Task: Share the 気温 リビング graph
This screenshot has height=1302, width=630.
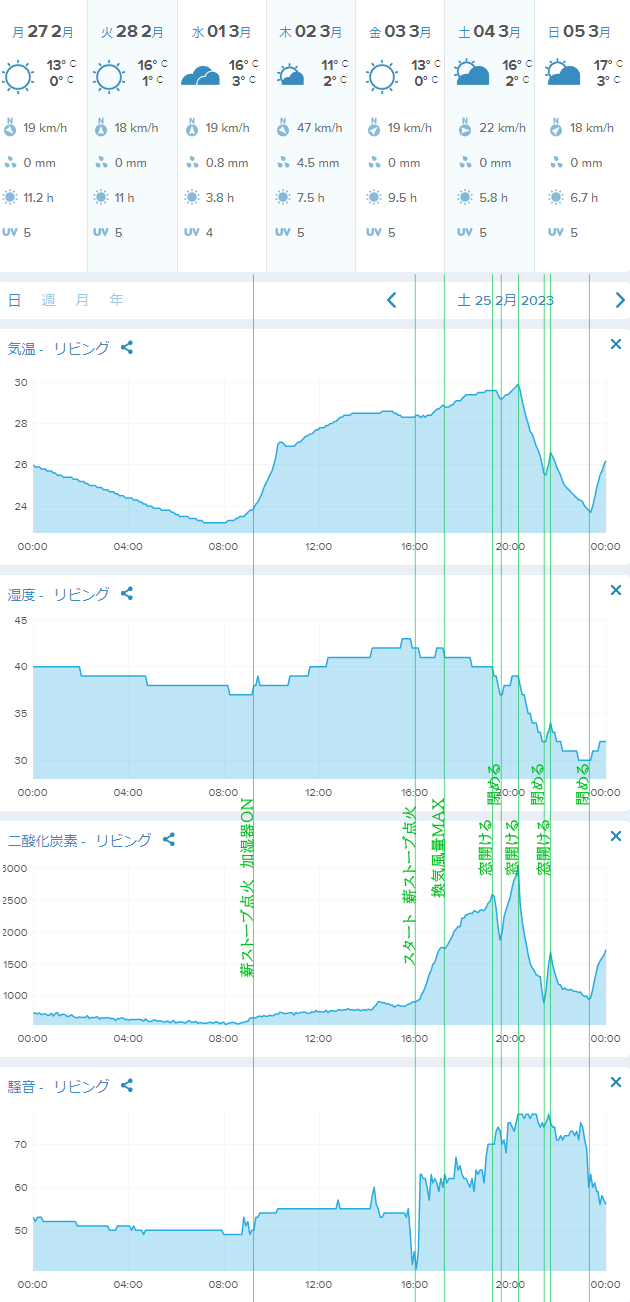Action: coord(127,348)
